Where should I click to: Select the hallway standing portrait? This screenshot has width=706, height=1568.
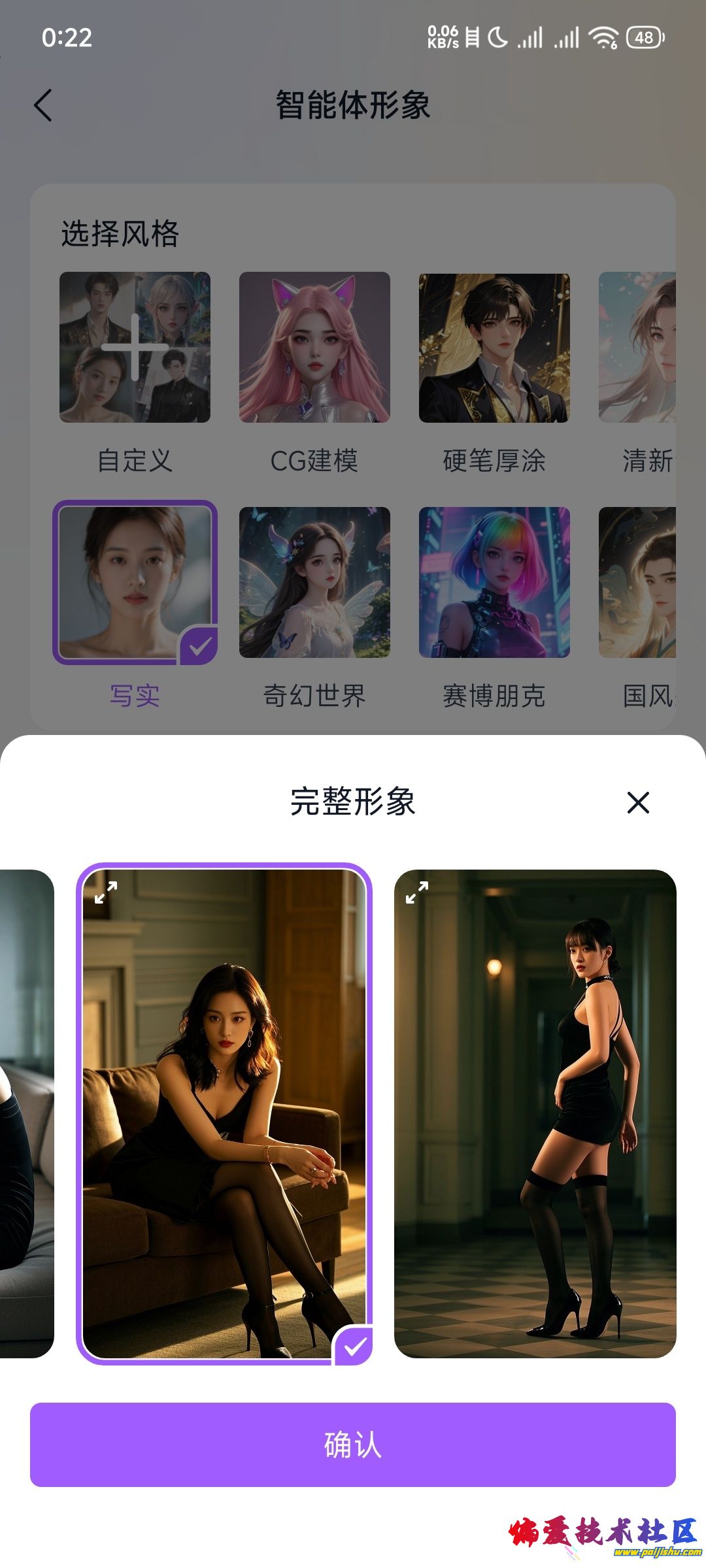coord(535,1124)
